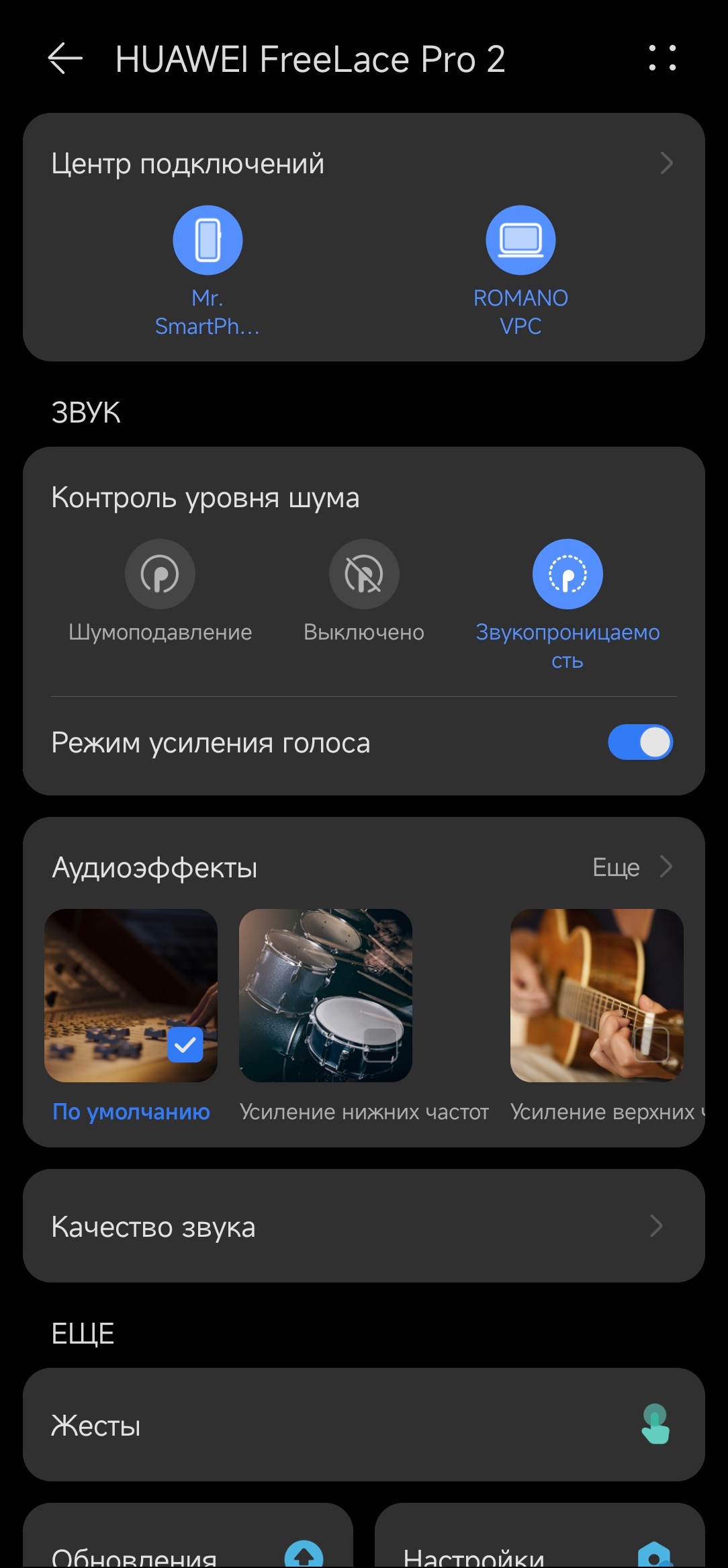The height and width of the screenshot is (1568, 728).
Task: Select Звукопроницаемость mode
Action: pyautogui.click(x=567, y=575)
